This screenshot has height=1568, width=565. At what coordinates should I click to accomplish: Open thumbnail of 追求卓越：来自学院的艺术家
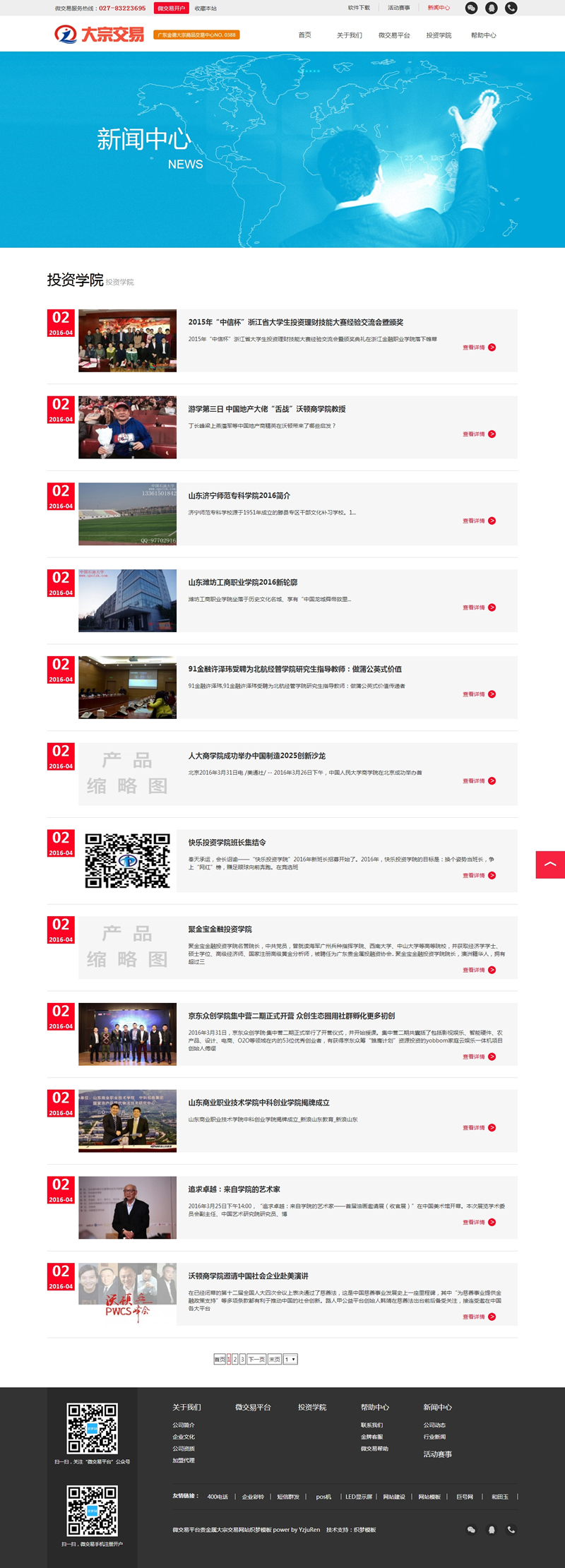(127, 1207)
